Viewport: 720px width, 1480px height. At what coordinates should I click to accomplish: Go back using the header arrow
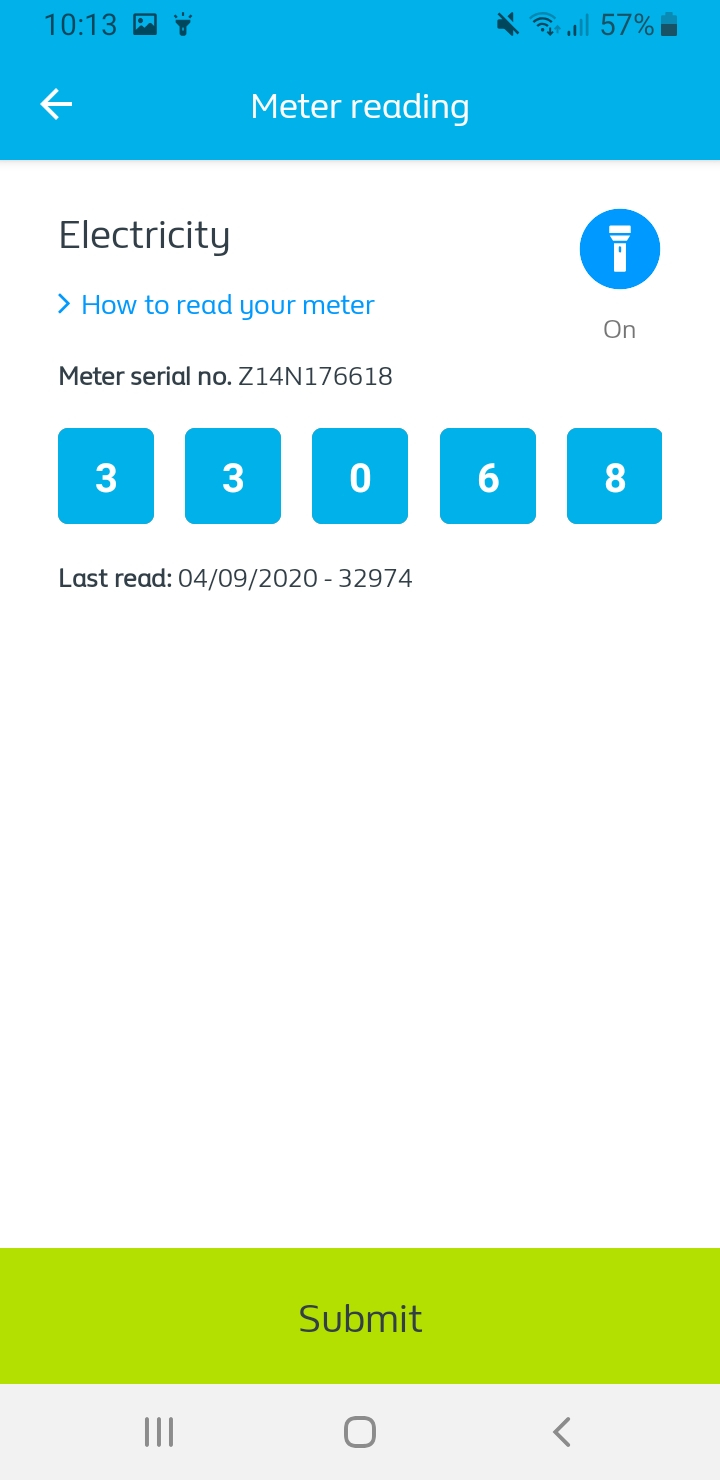[56, 104]
